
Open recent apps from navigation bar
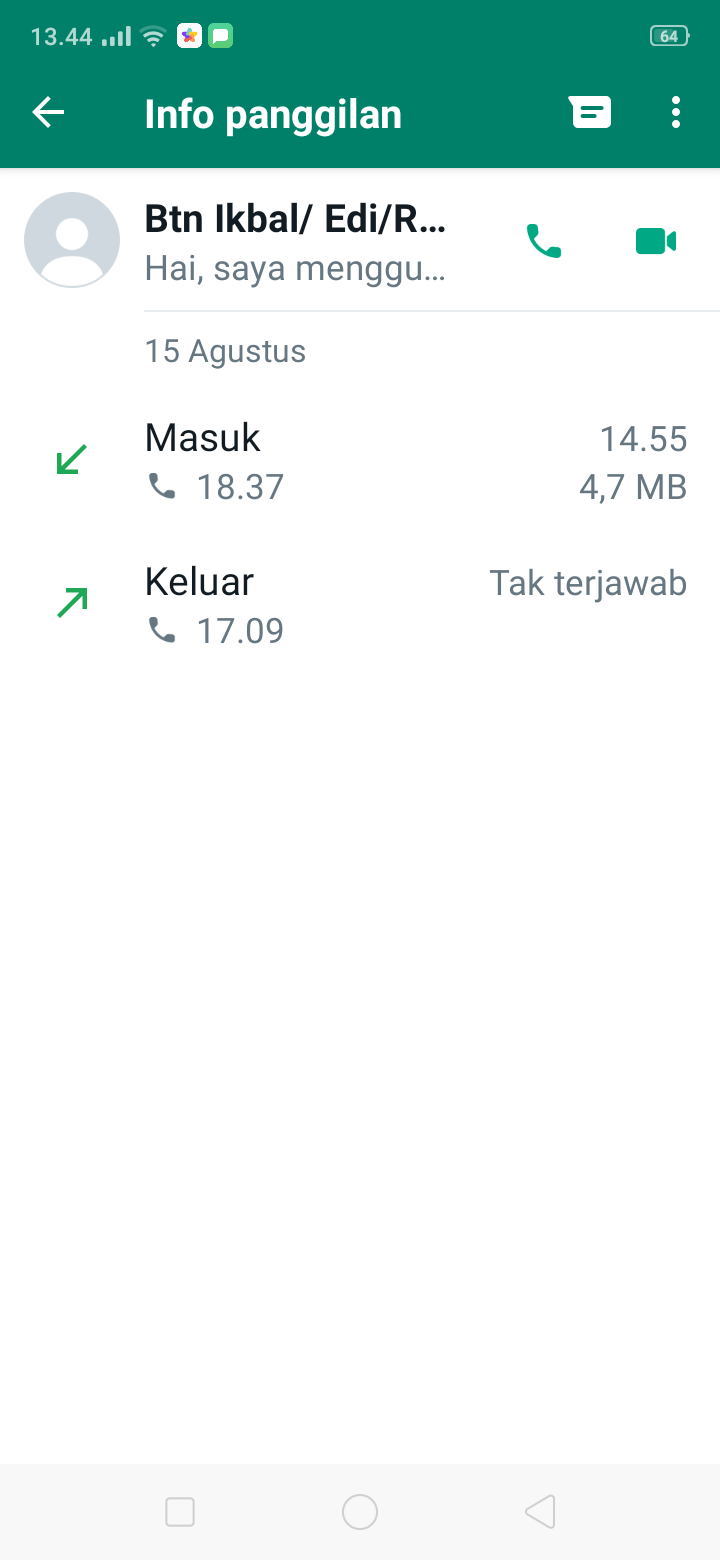pyautogui.click(x=180, y=1511)
